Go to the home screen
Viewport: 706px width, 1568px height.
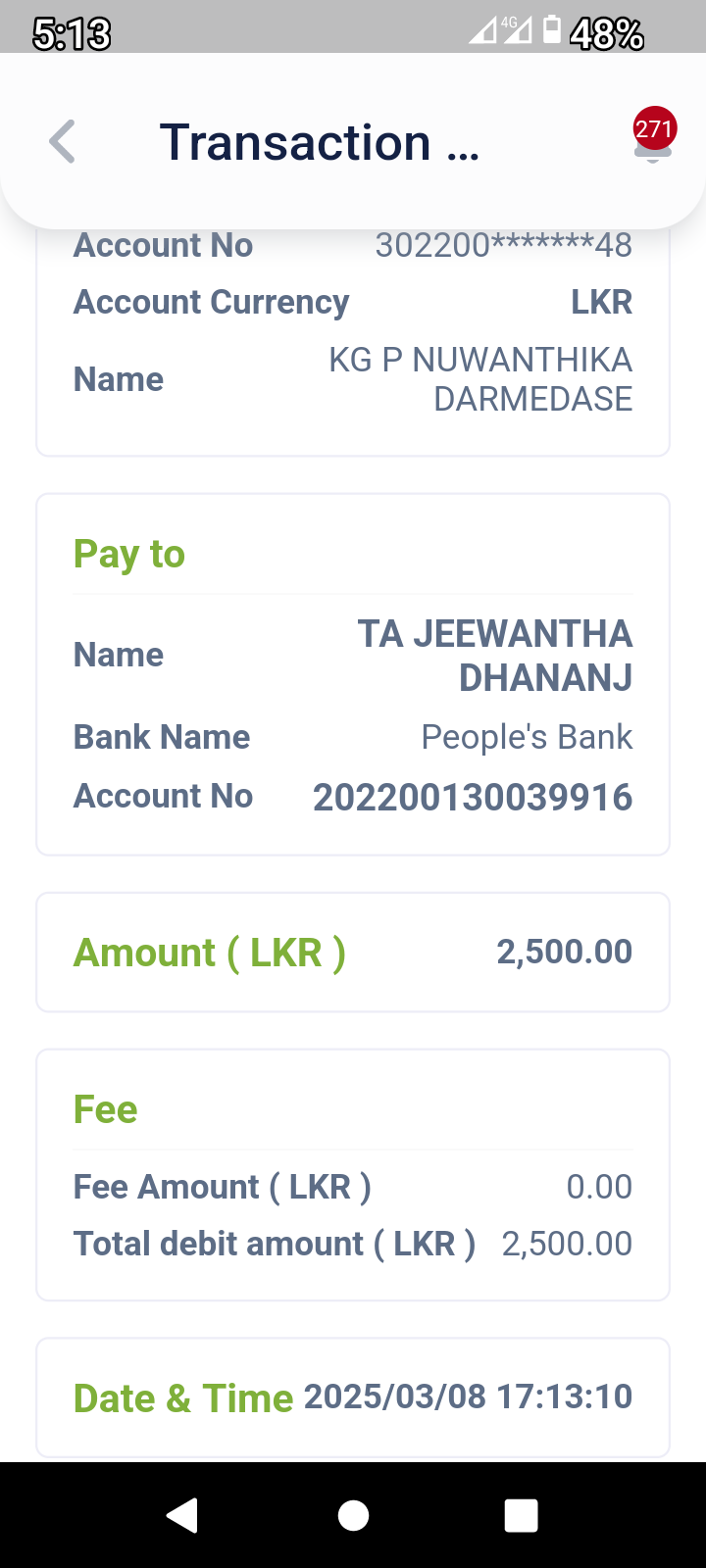[353, 1515]
